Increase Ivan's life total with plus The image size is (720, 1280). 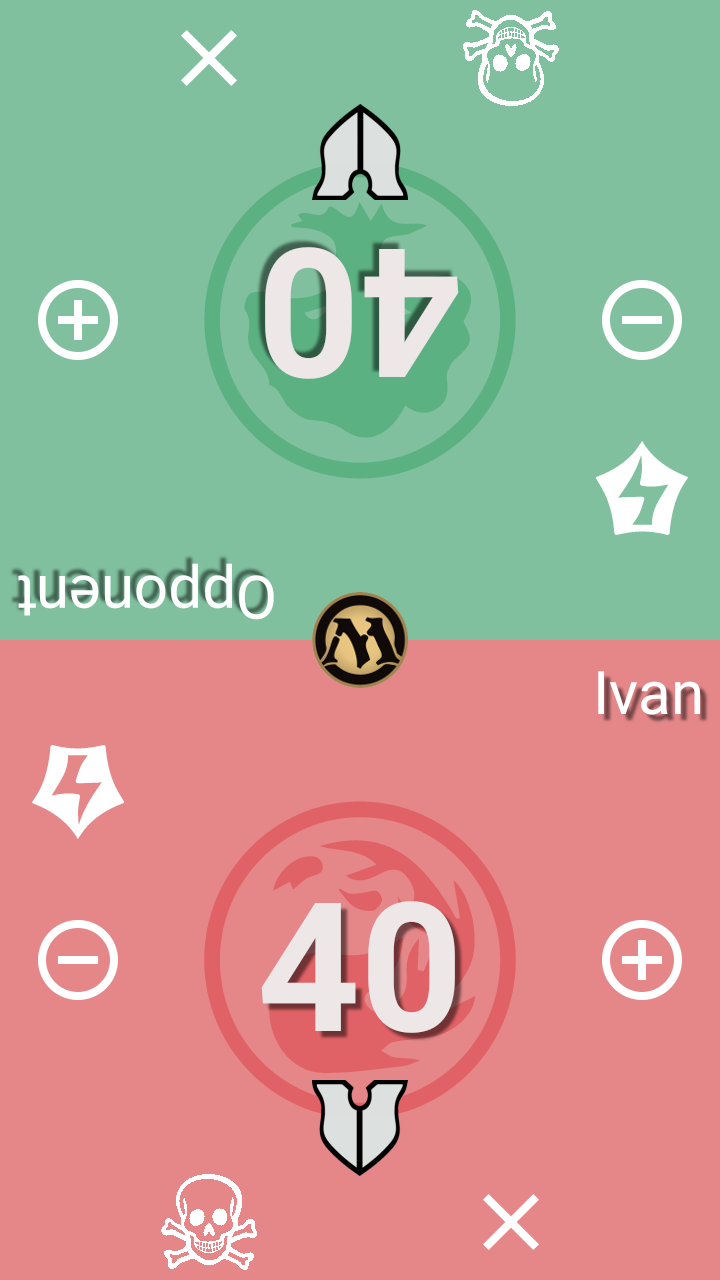642,960
